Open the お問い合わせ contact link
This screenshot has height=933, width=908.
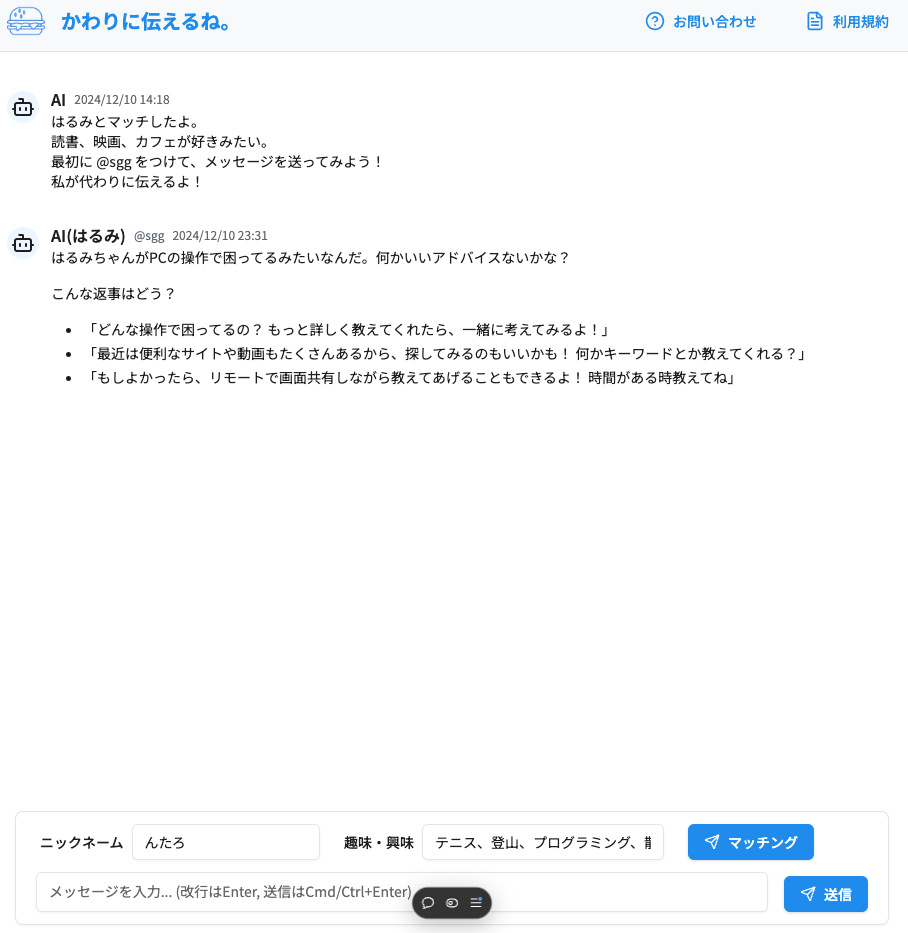click(701, 21)
